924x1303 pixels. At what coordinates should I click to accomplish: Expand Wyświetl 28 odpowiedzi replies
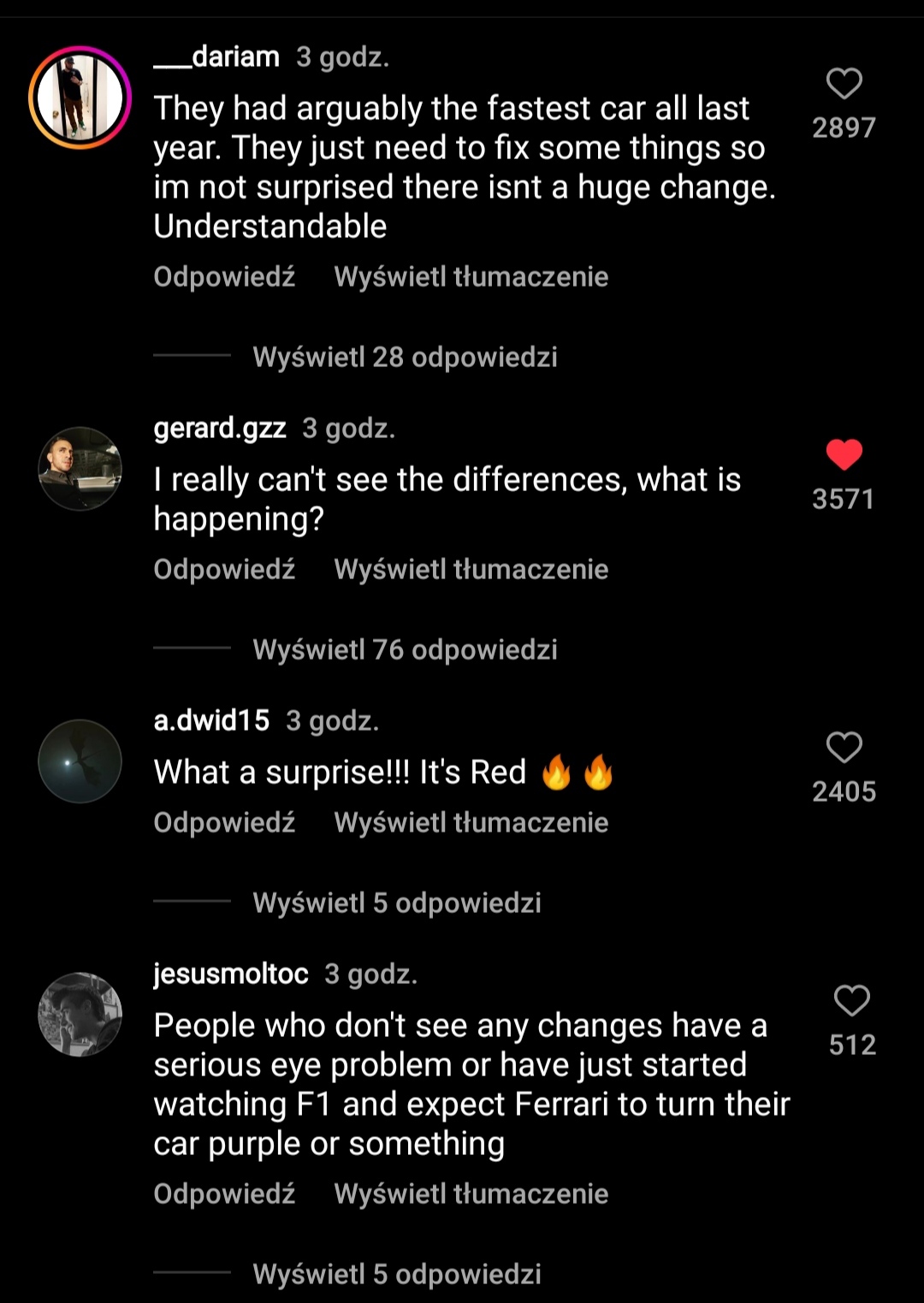tap(405, 358)
